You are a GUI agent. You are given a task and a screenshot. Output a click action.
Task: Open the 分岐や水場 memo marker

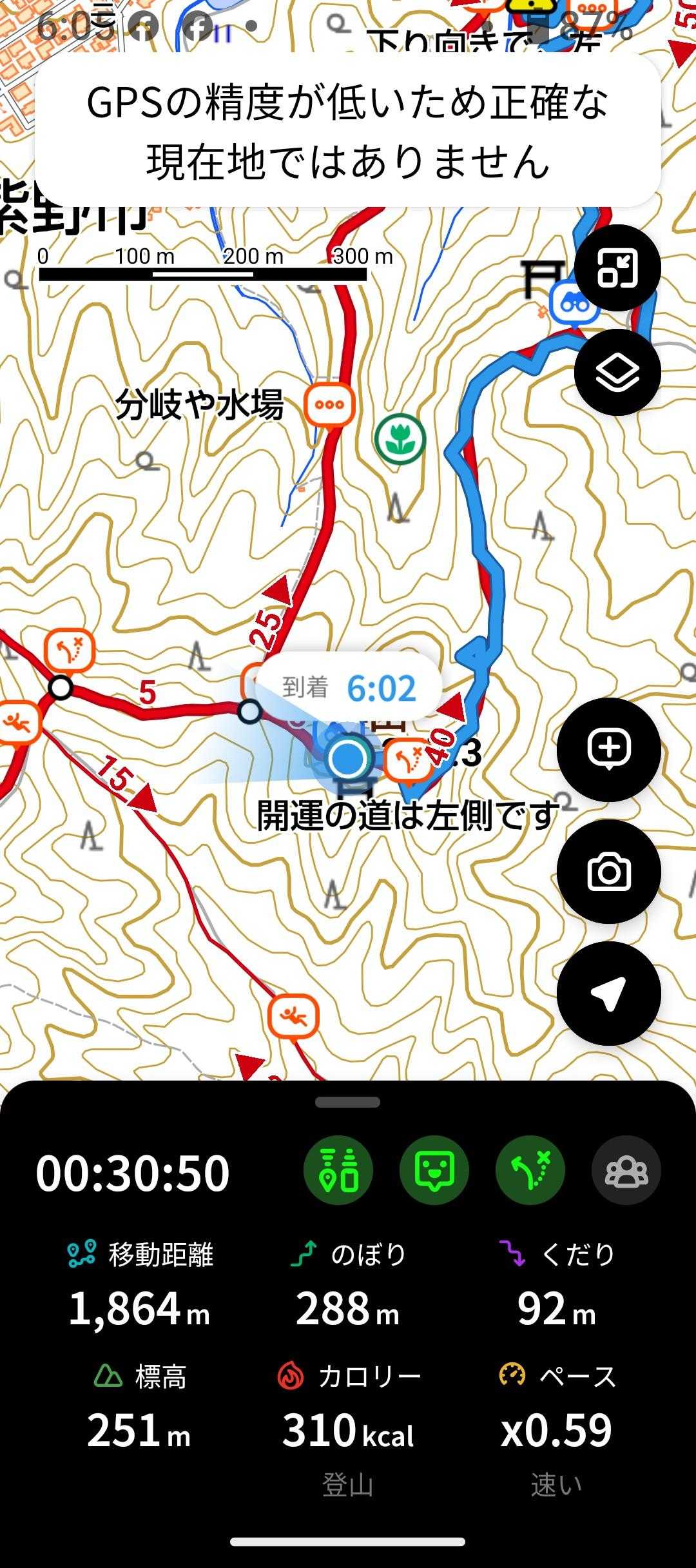329,406
